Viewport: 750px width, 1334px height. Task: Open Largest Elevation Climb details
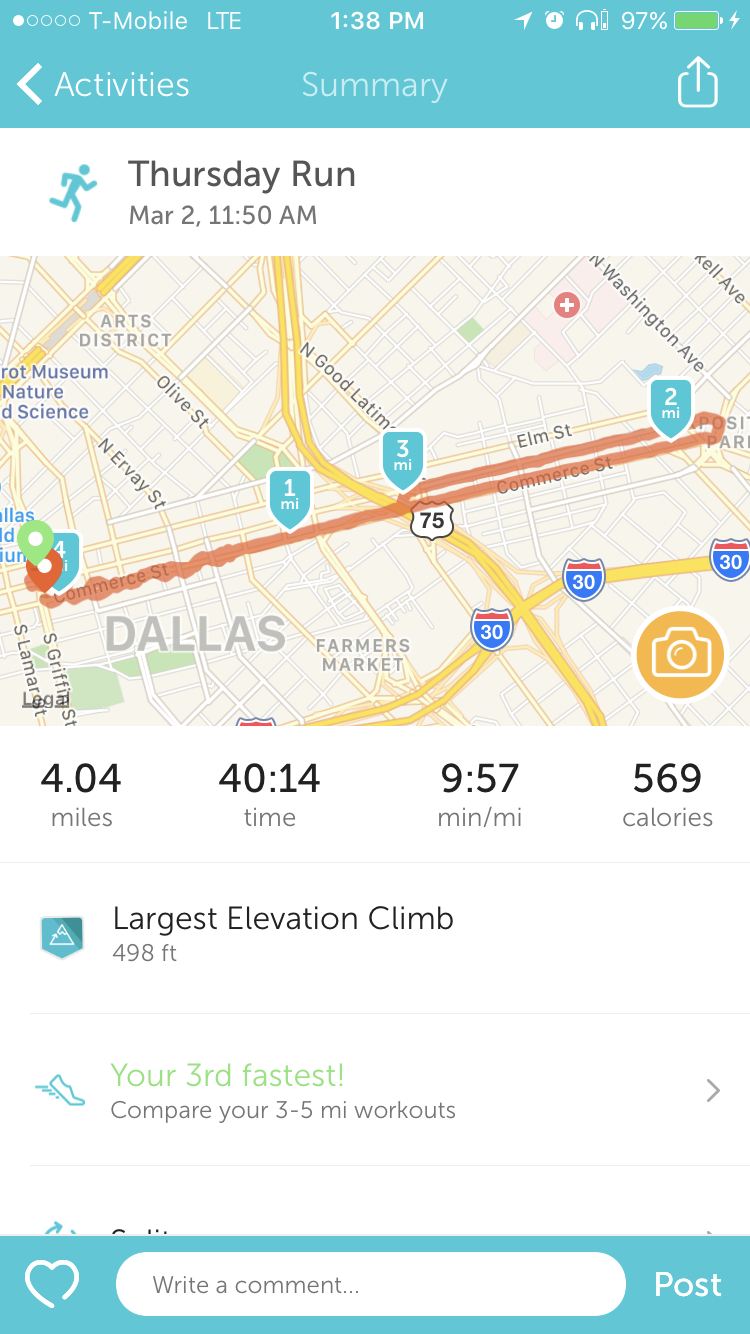[x=282, y=935]
